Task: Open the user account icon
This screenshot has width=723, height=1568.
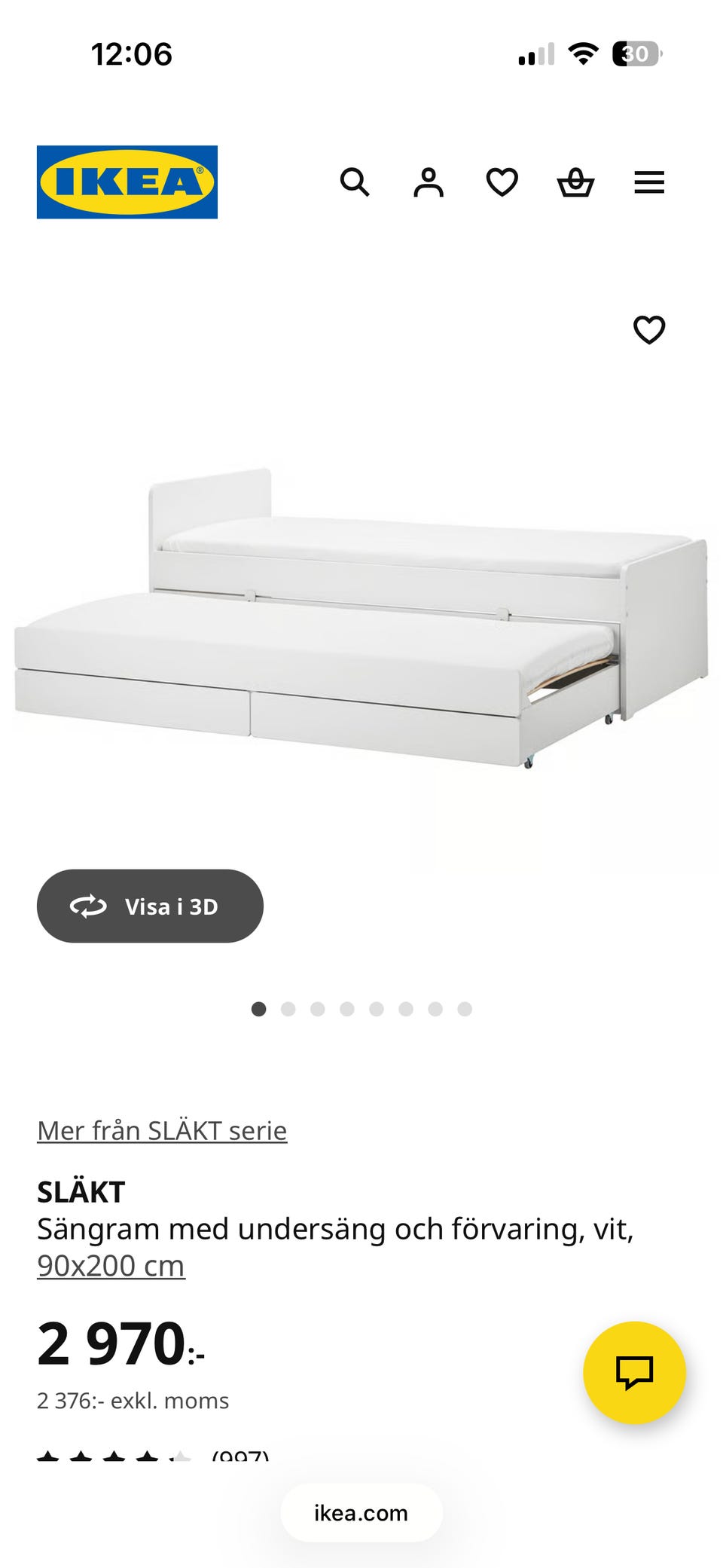Action: [x=429, y=182]
